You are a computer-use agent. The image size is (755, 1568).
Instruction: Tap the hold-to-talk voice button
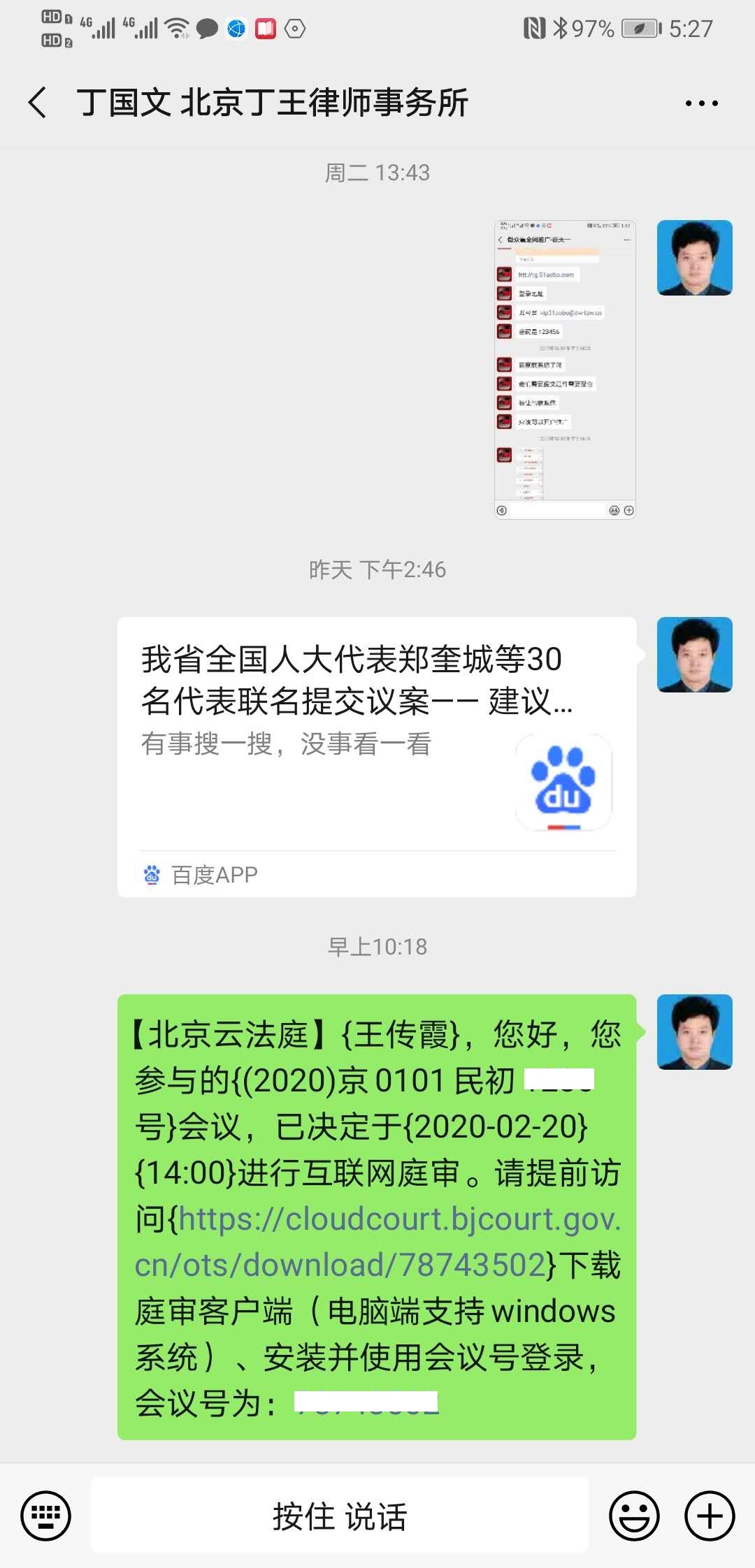tap(340, 1516)
